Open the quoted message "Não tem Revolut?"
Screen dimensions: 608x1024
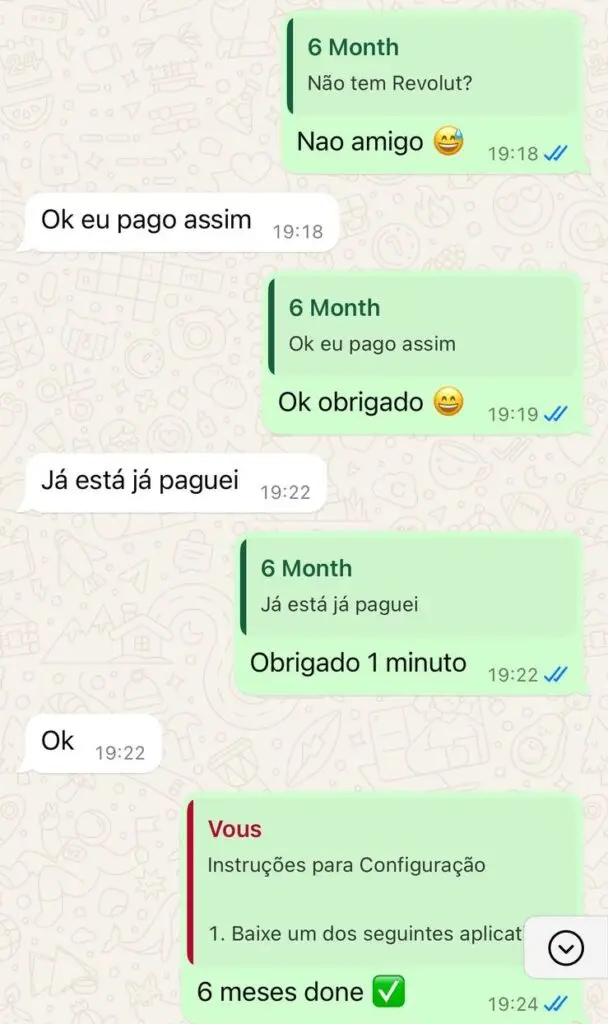click(x=432, y=66)
